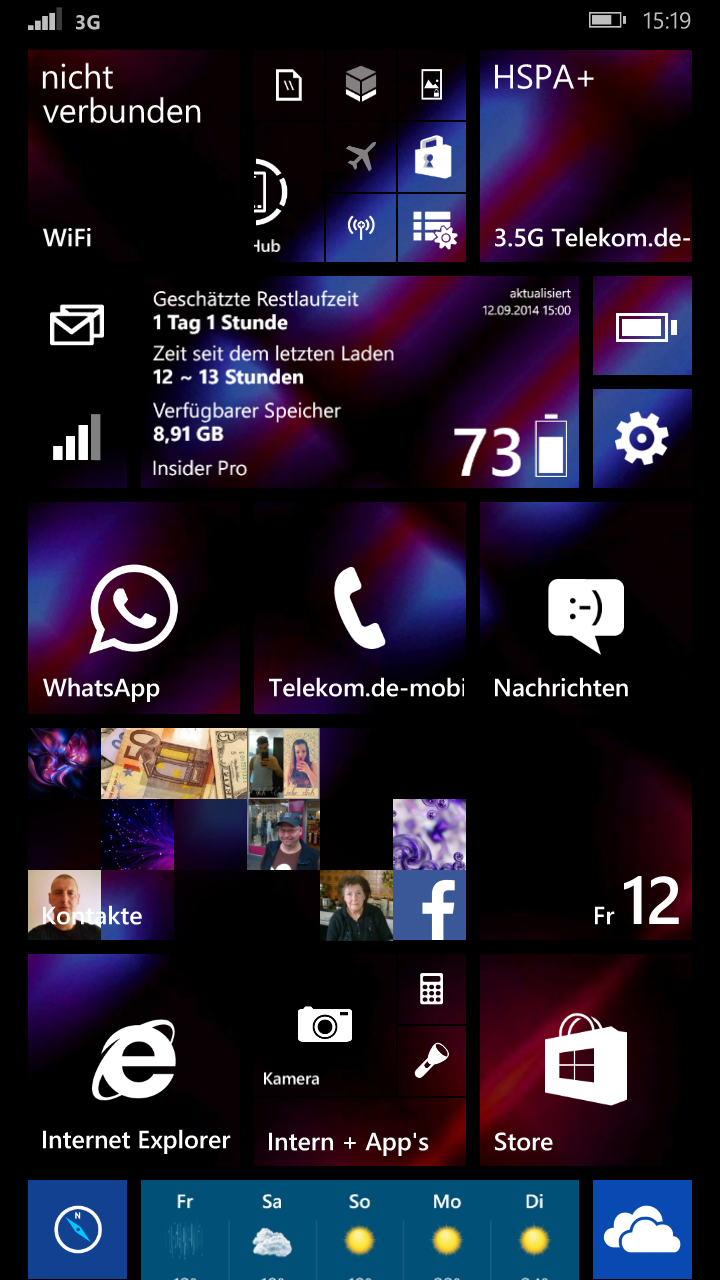Open the Facebook tile

(x=430, y=905)
